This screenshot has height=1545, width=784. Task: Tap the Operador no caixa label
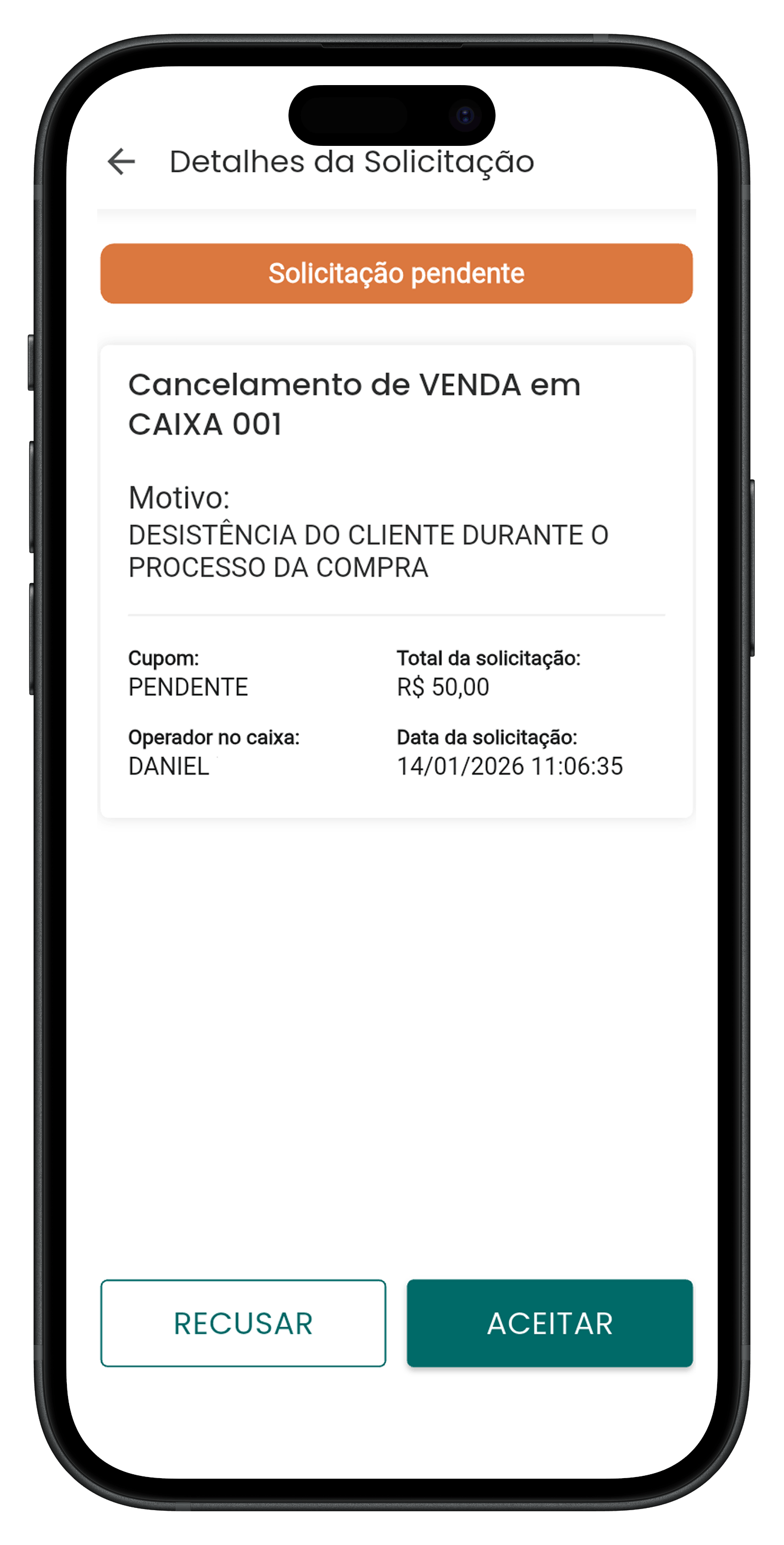coord(215,737)
